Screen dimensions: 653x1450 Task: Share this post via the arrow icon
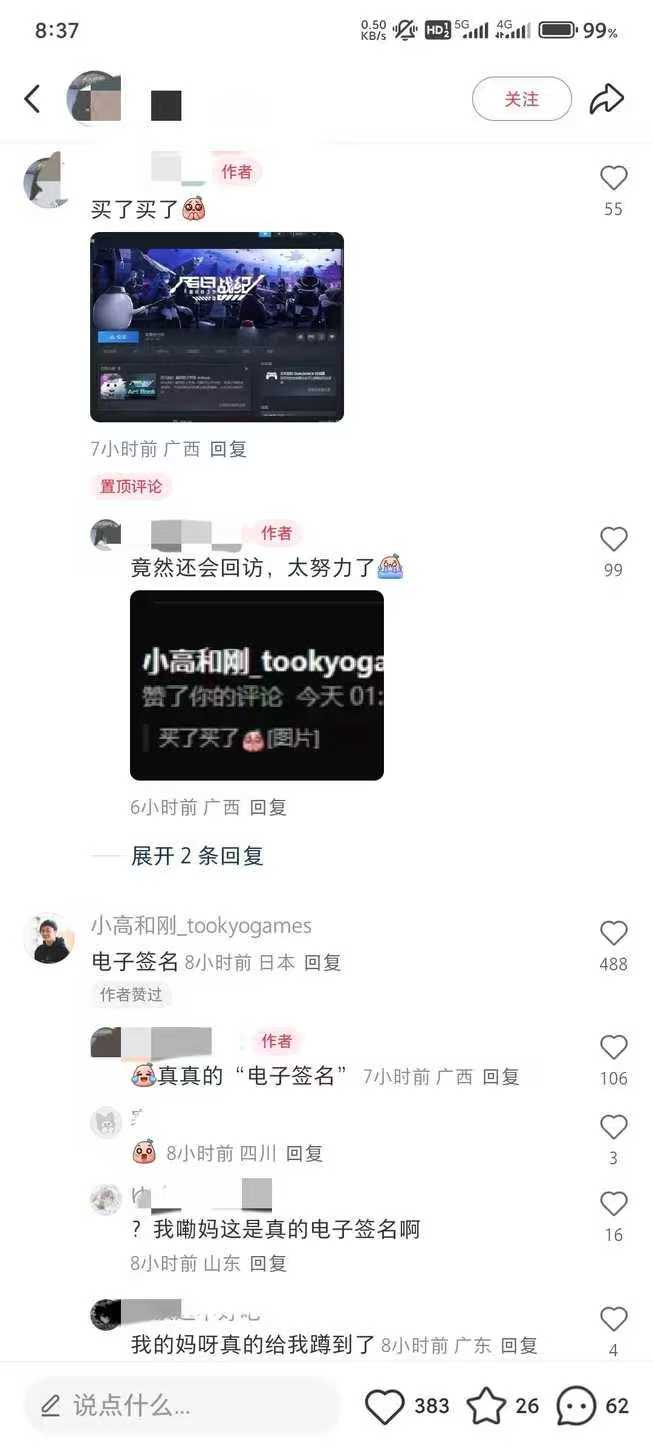[606, 99]
